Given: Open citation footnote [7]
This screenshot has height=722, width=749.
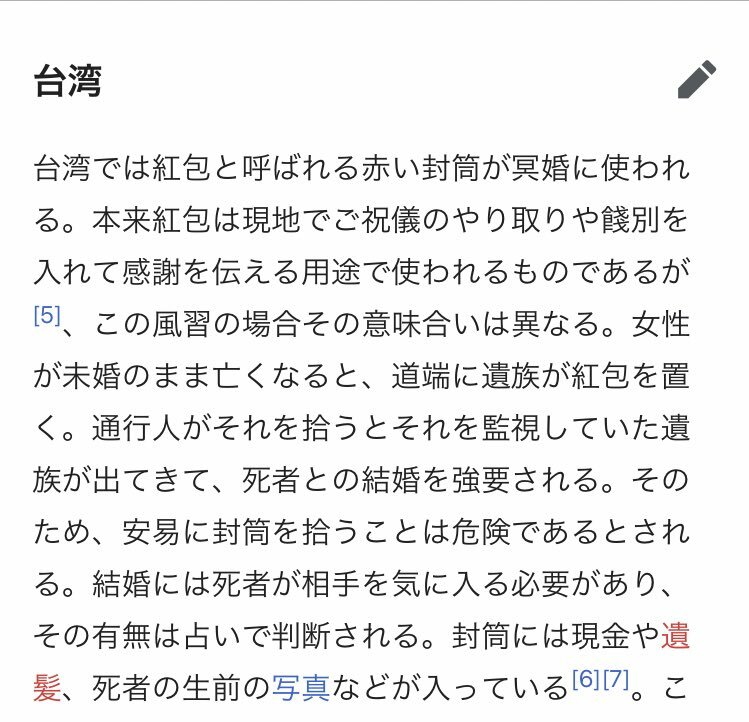Looking at the screenshot, I should point(615,681).
